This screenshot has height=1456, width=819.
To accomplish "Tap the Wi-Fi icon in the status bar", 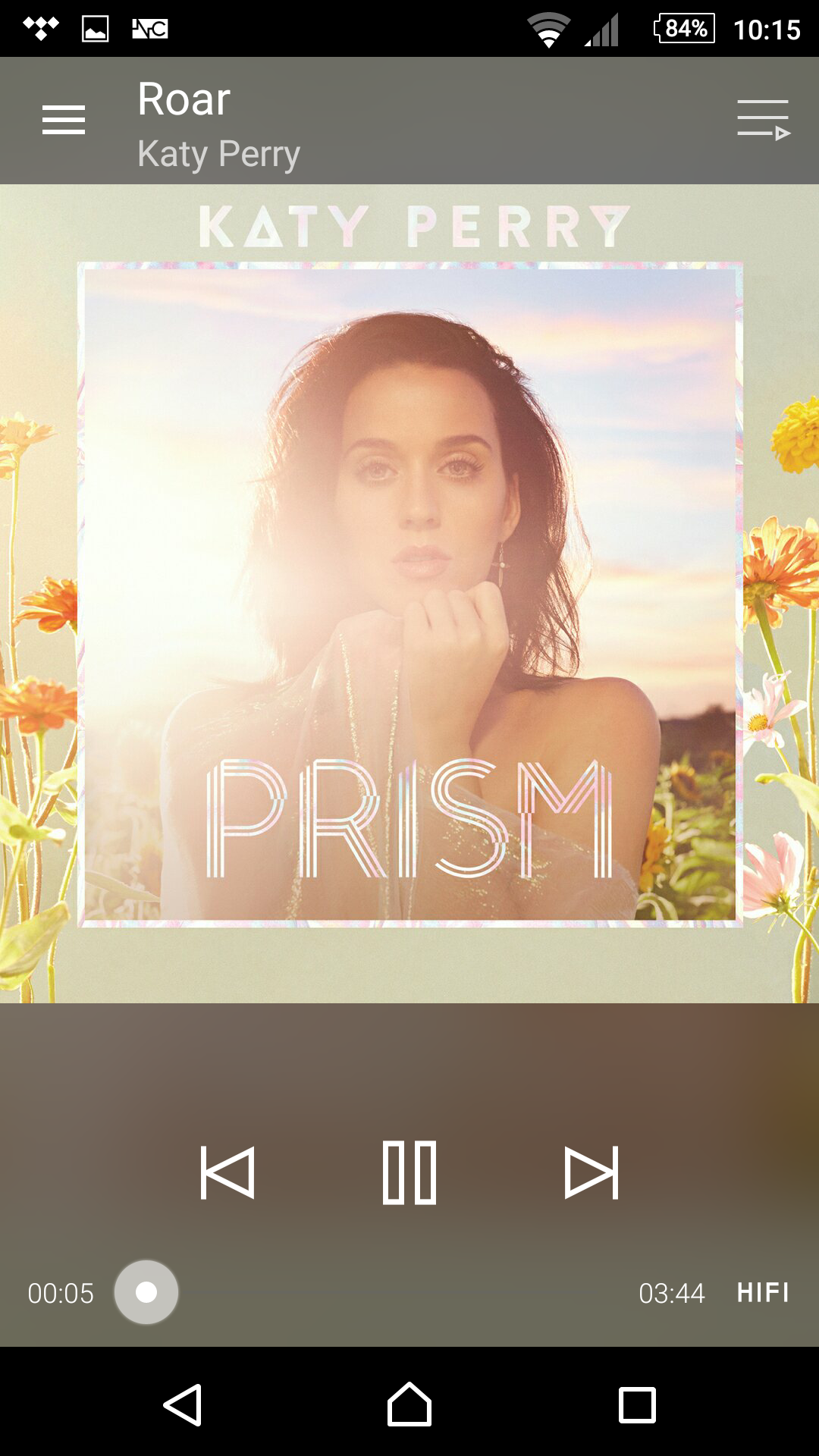I will coord(548,29).
